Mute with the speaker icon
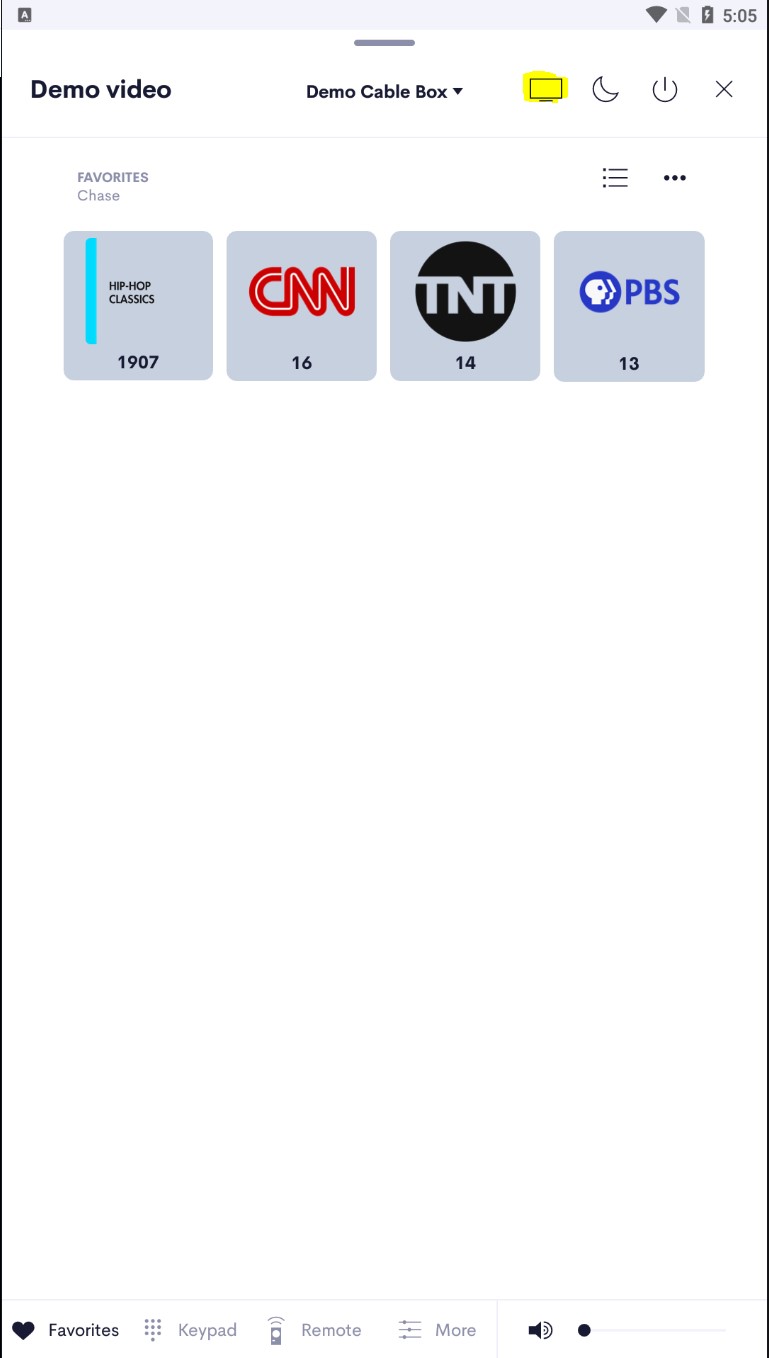Viewport: 769px width, 1358px height. coord(540,1330)
